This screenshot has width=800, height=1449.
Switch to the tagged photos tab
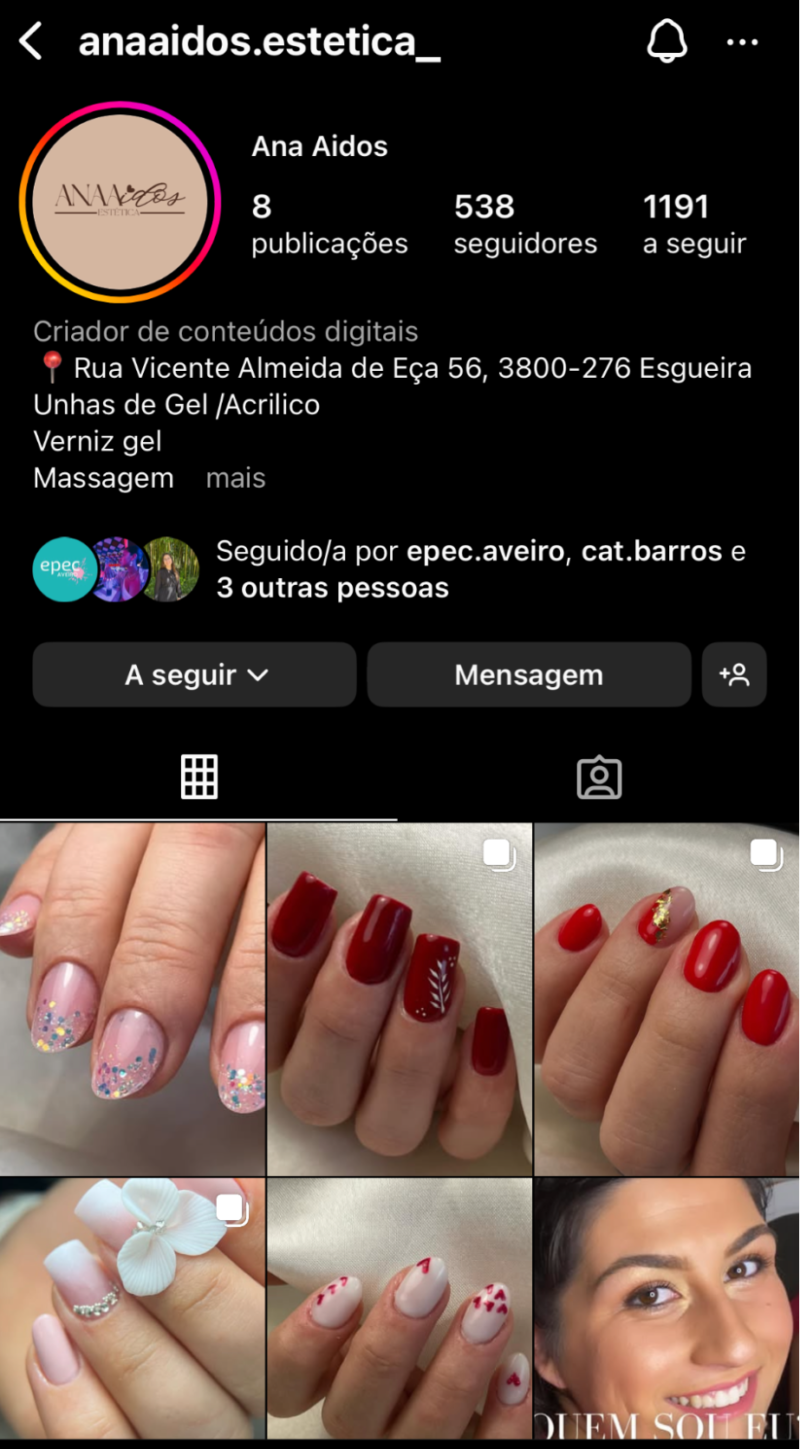tap(599, 777)
